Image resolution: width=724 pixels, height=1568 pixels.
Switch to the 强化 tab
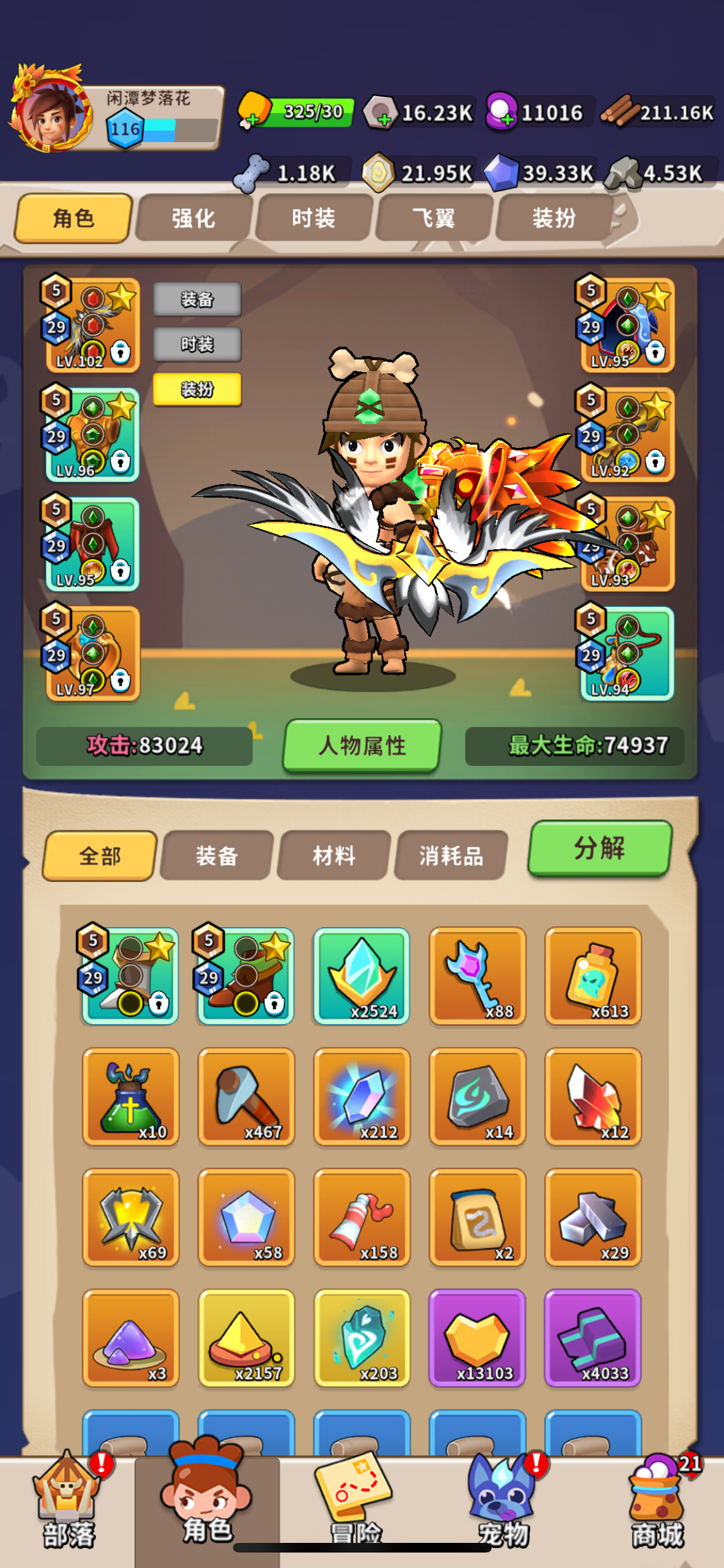click(x=194, y=218)
